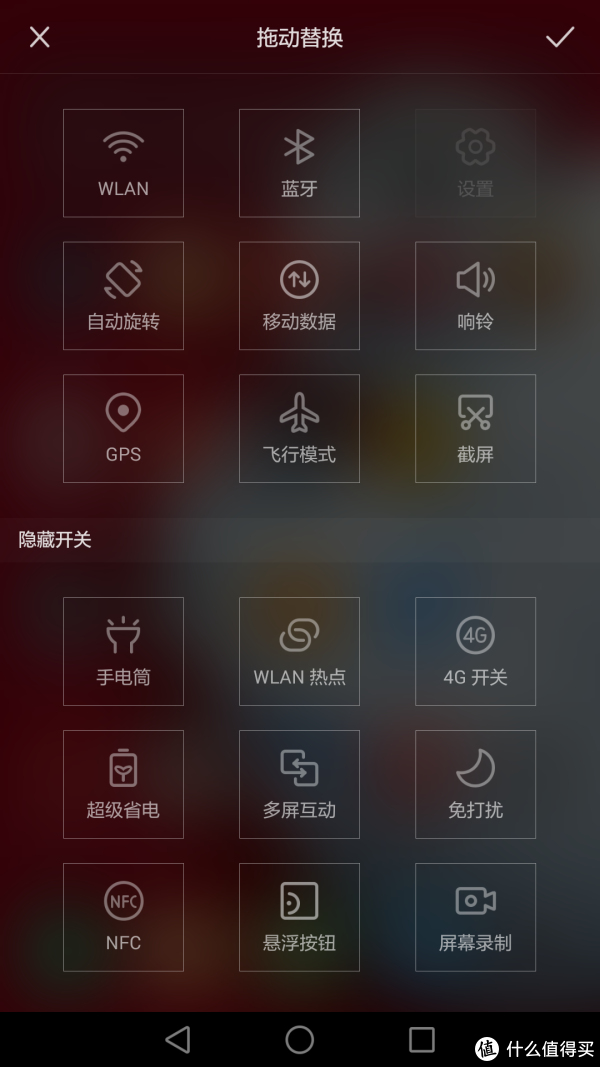Tap the 4G 开关 tile
Viewport: 600px width, 1067px height.
point(476,651)
